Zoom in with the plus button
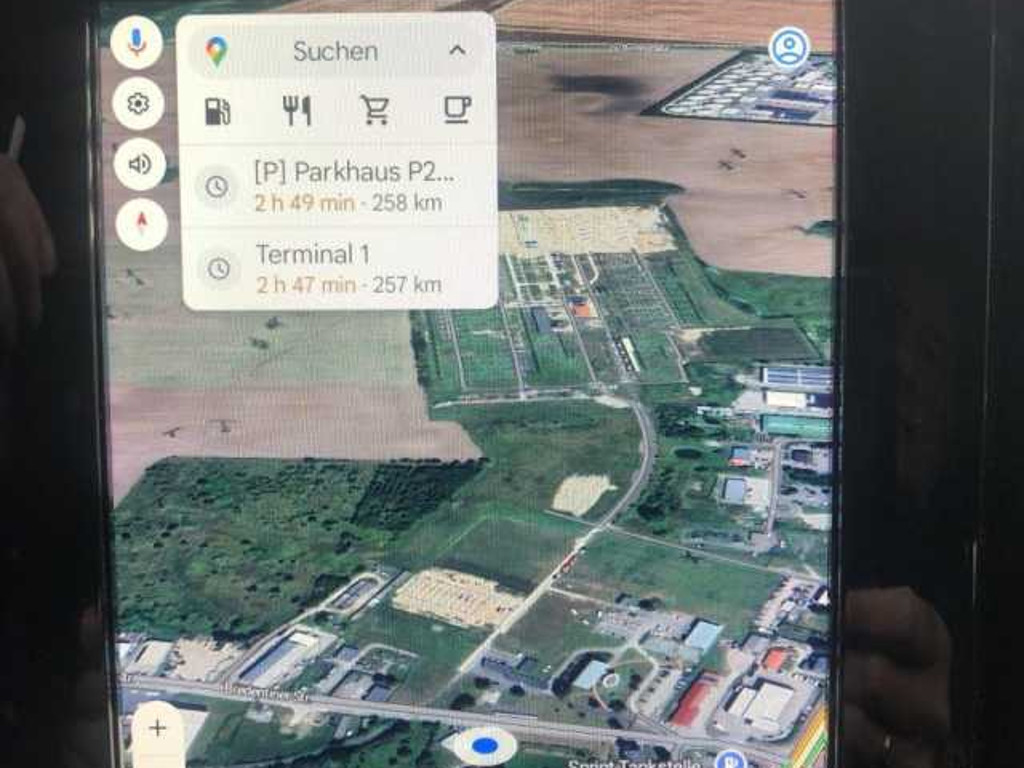This screenshot has width=1024, height=768. (157, 728)
